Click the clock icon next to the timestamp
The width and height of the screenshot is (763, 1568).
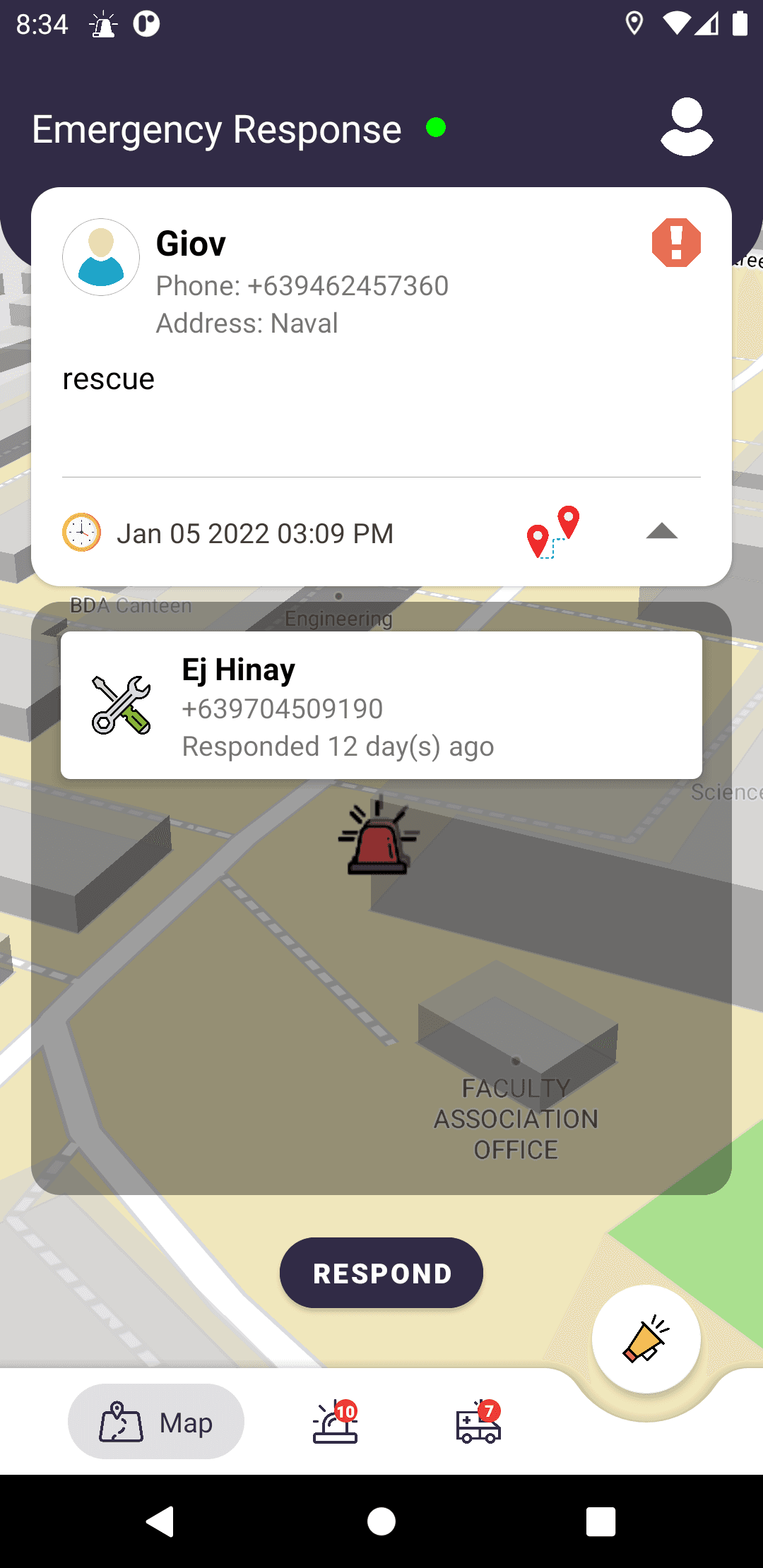pyautogui.click(x=81, y=533)
